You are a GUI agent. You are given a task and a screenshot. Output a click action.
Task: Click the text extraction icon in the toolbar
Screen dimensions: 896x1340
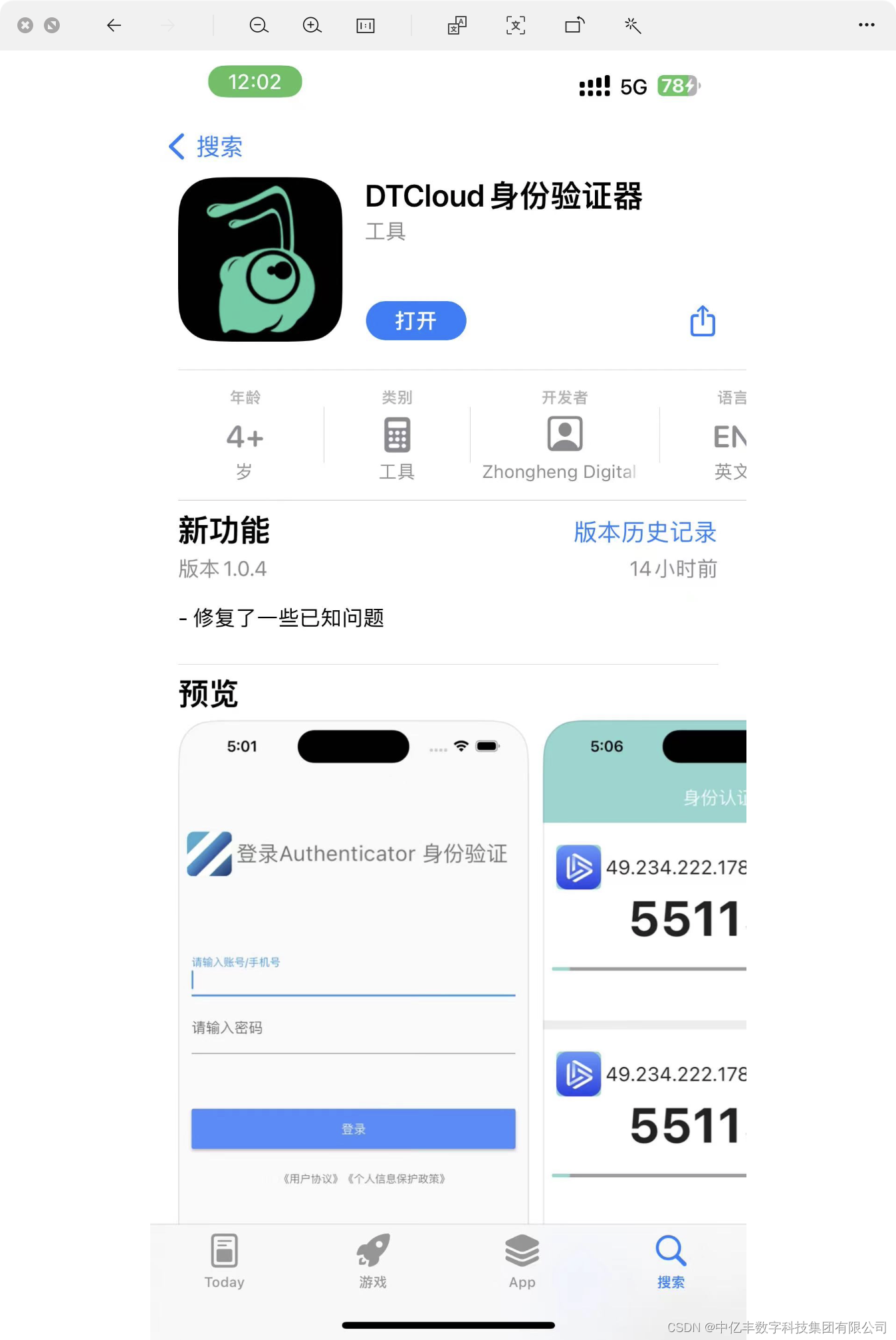515,25
